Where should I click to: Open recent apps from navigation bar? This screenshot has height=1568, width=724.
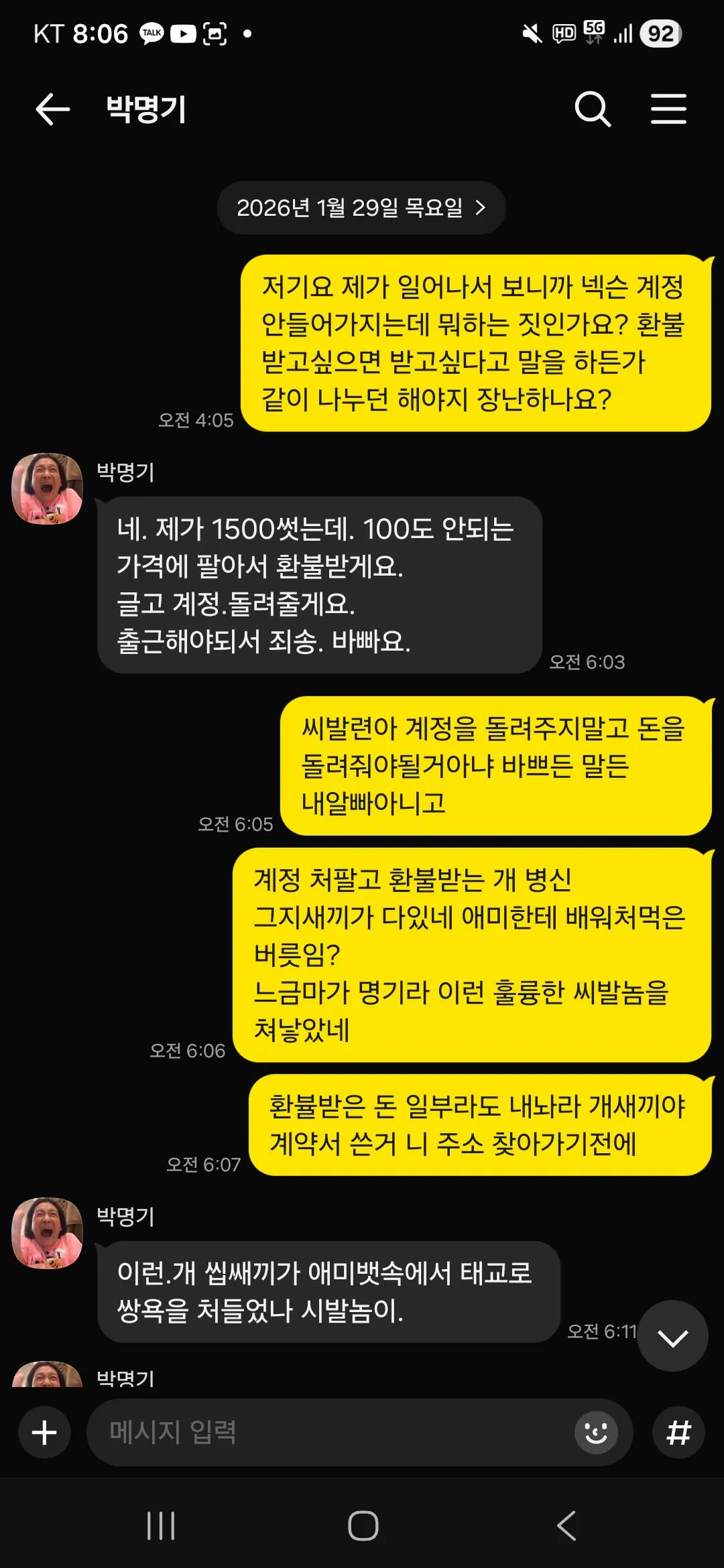click(161, 1526)
